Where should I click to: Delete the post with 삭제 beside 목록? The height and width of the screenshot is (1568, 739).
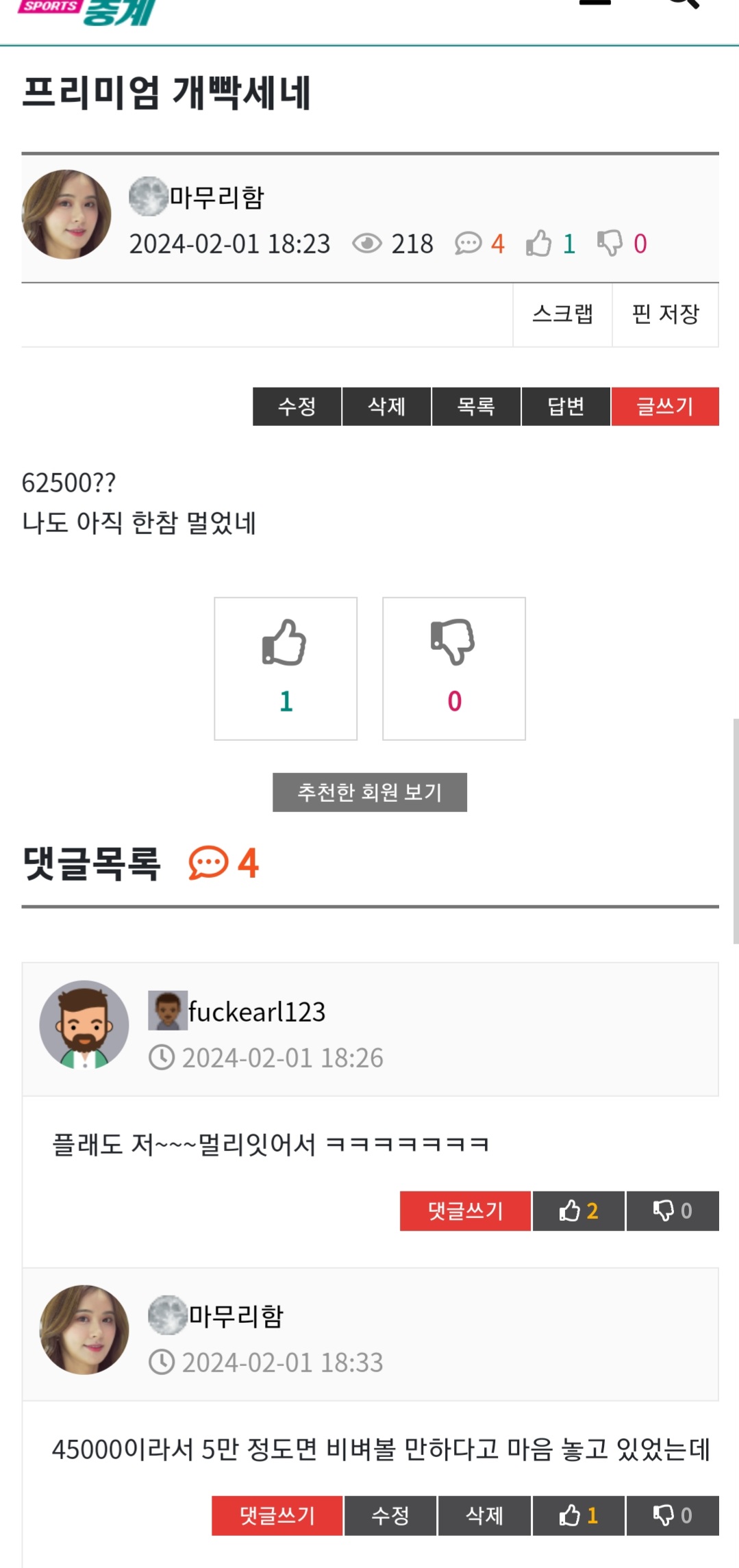tap(386, 406)
